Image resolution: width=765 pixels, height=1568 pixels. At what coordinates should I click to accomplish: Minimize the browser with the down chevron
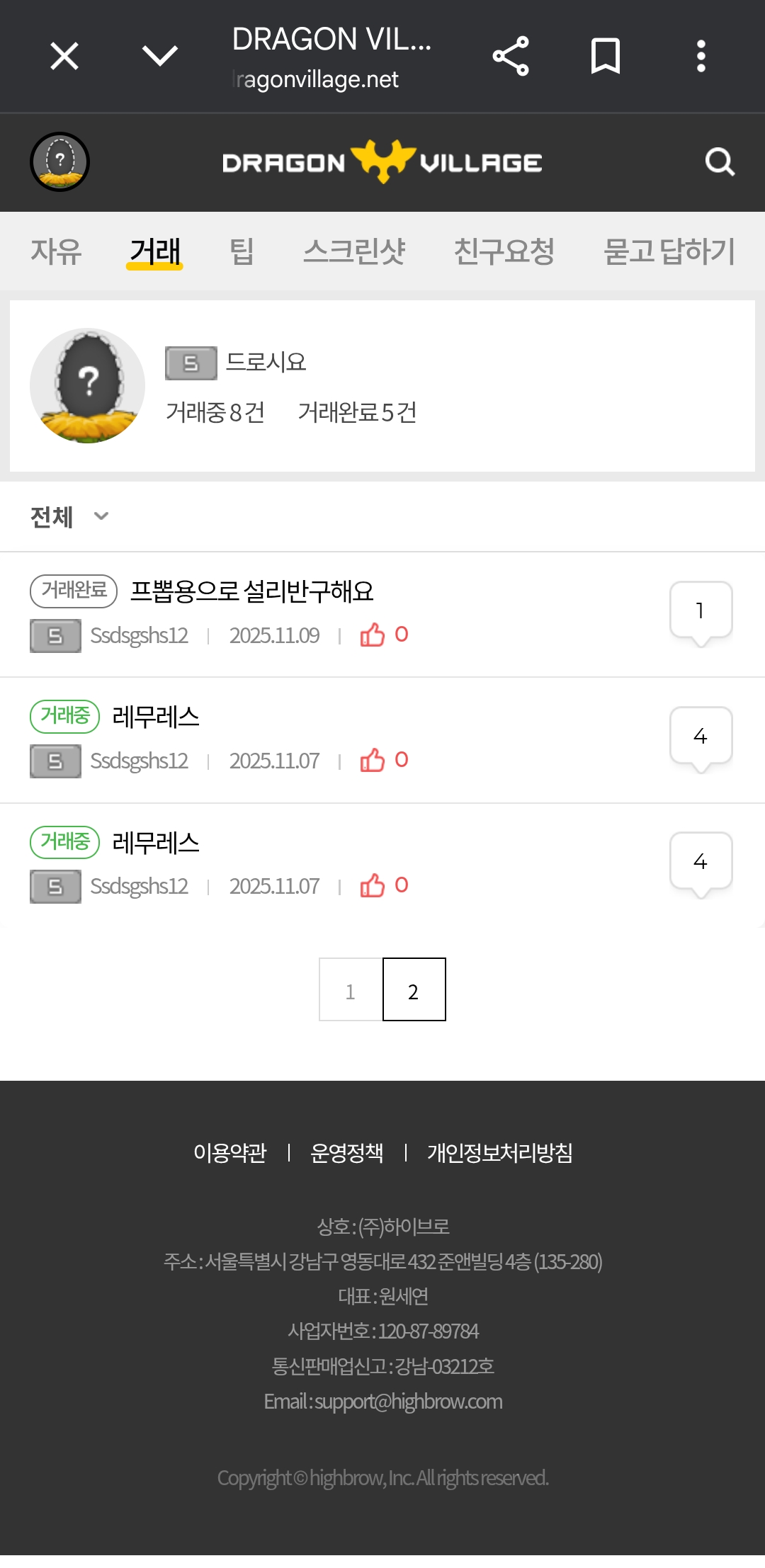[160, 55]
